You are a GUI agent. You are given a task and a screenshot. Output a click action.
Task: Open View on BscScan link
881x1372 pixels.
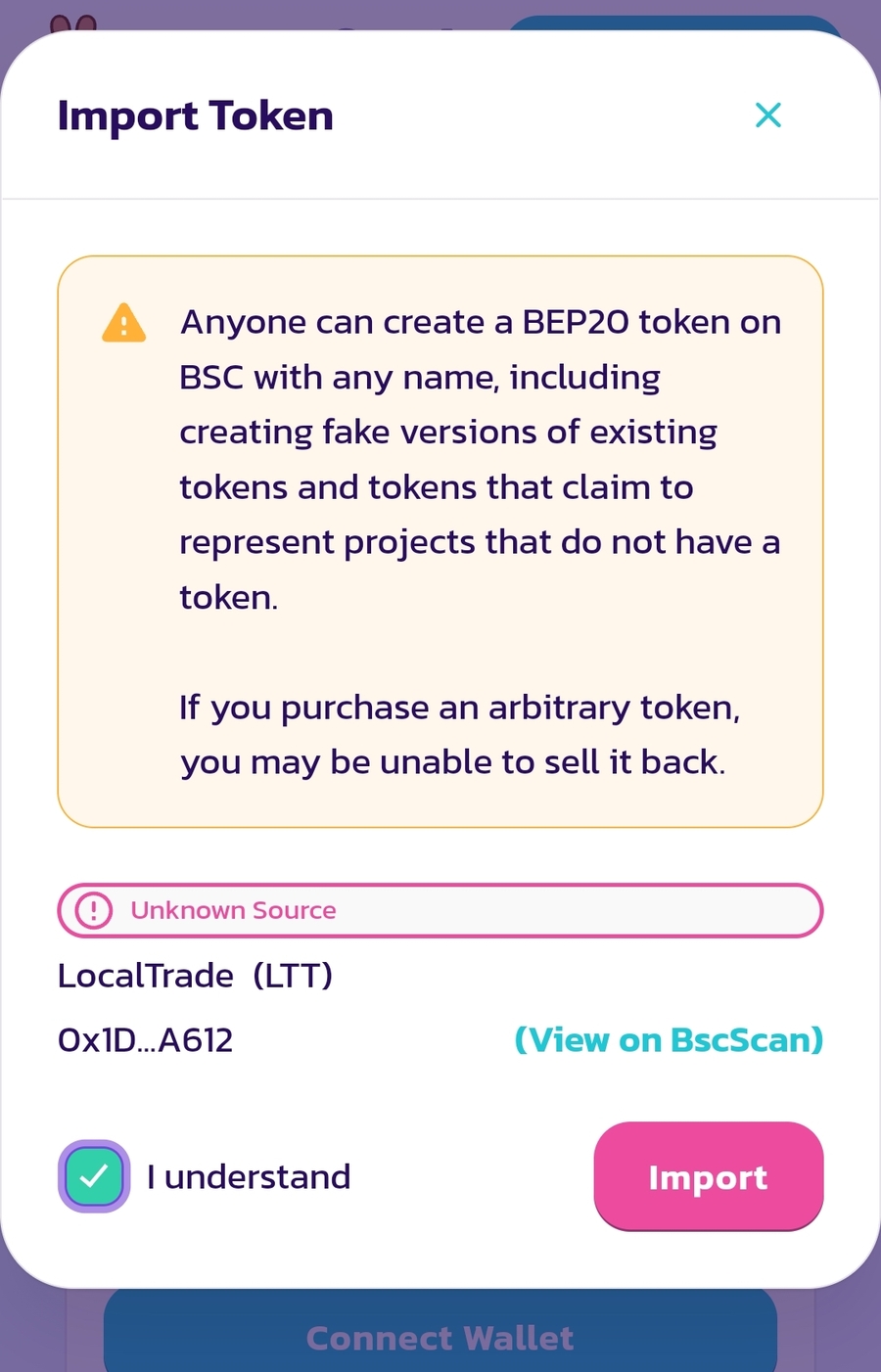pos(669,1039)
